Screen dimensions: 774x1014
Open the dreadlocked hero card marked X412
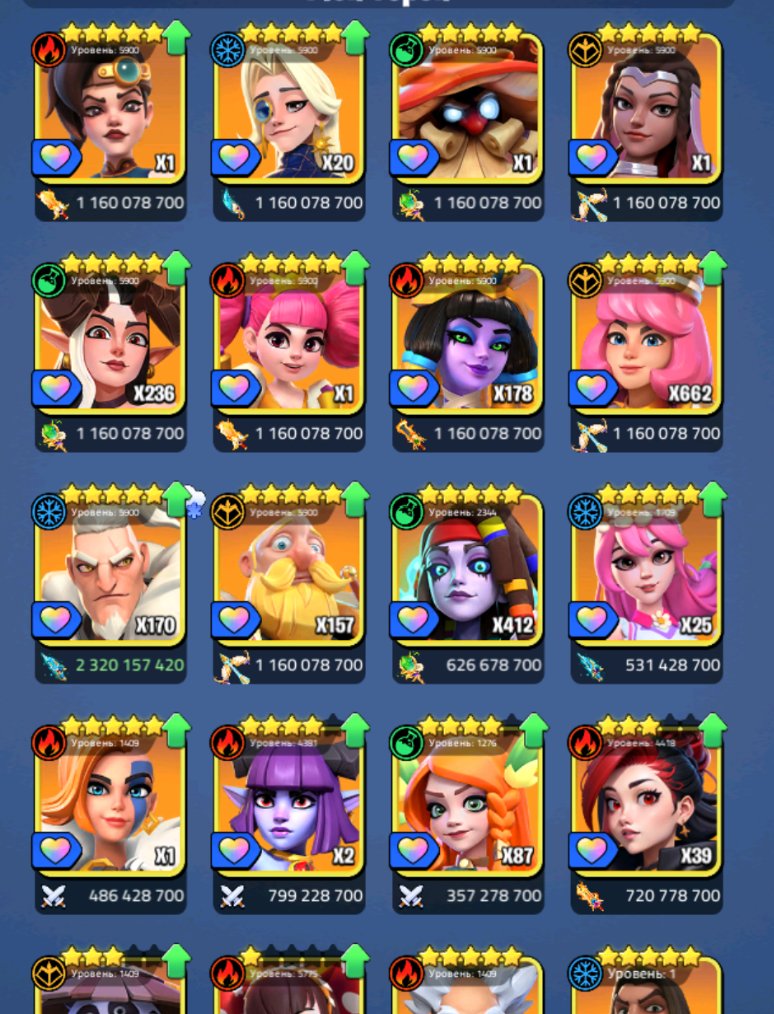[468, 570]
